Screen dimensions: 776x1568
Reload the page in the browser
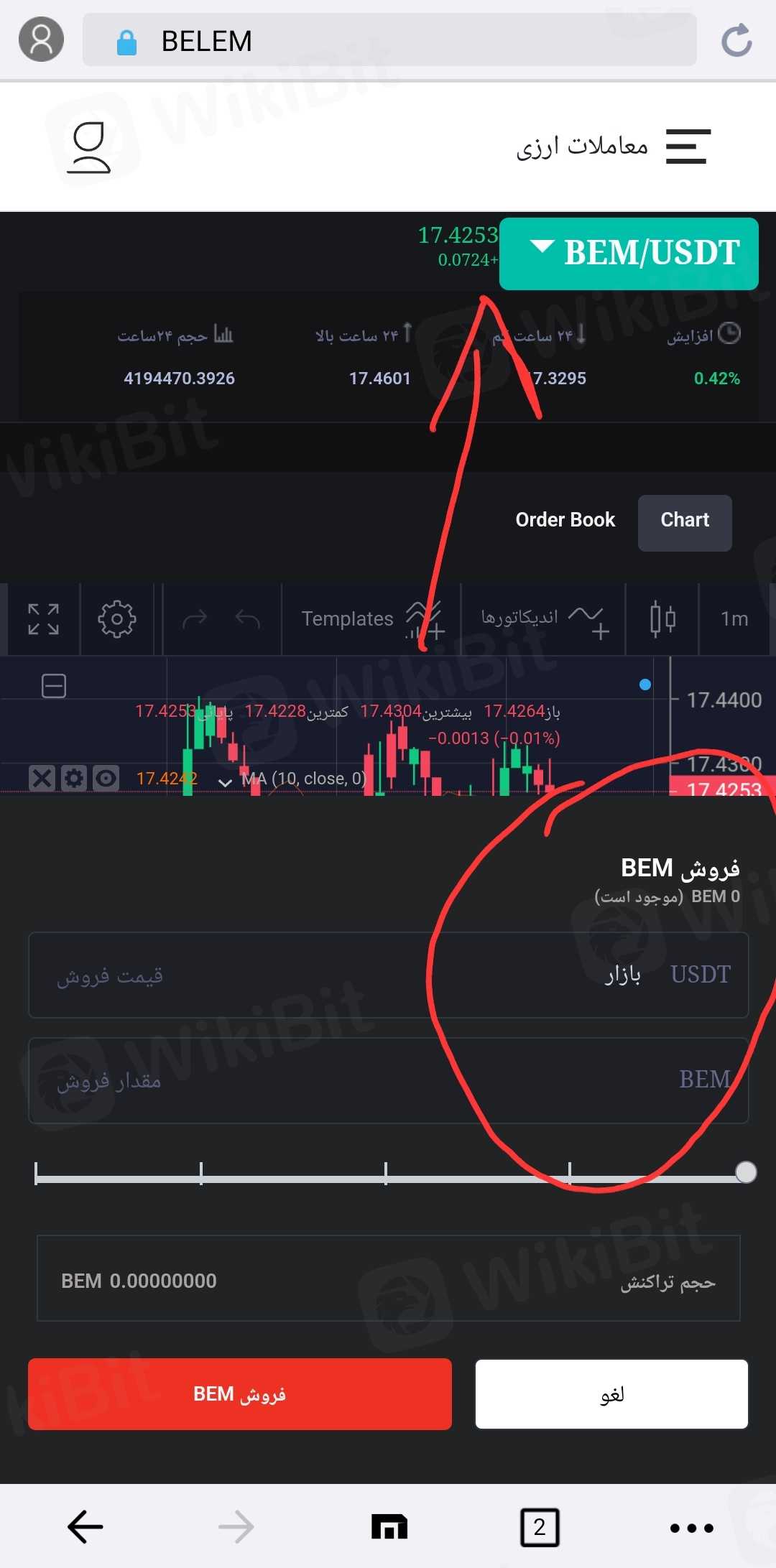click(736, 40)
